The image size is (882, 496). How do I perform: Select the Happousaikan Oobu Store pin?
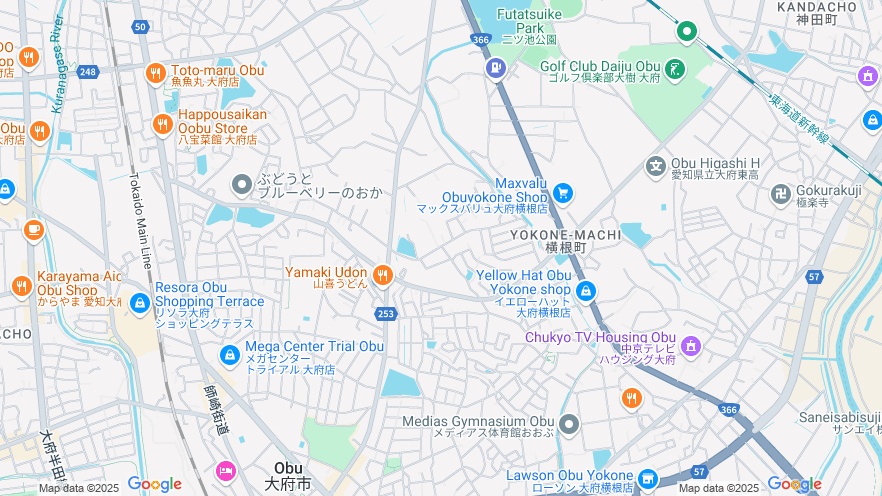162,125
